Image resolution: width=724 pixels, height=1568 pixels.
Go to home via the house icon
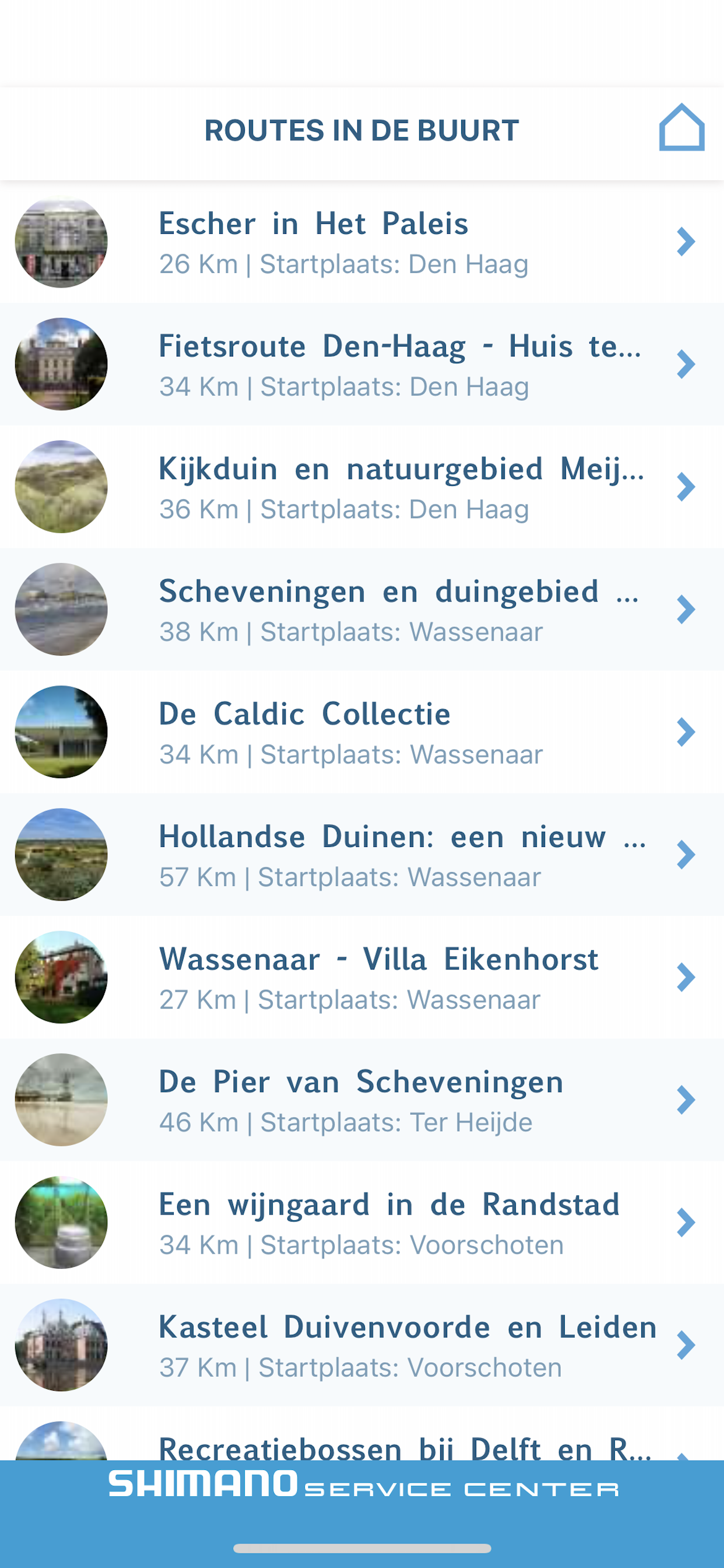click(681, 127)
